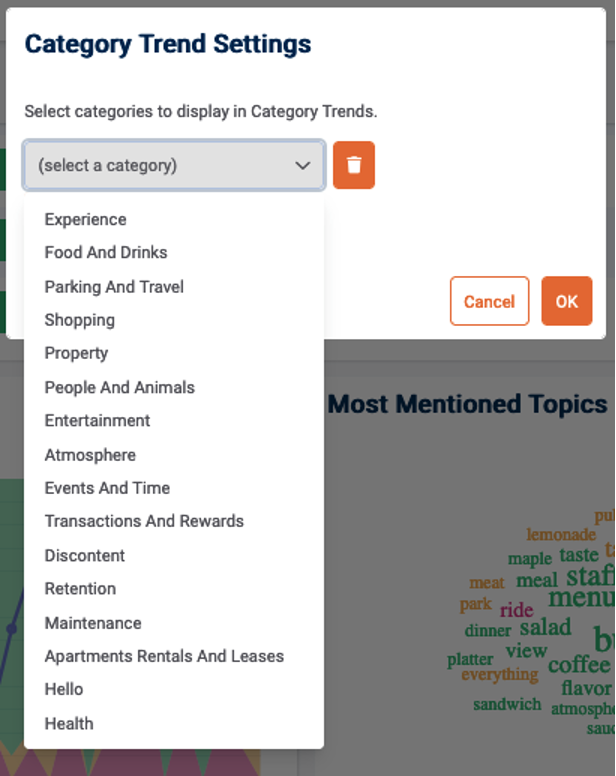Select the Retention category
Viewport: 616px width, 776px height.
point(80,588)
